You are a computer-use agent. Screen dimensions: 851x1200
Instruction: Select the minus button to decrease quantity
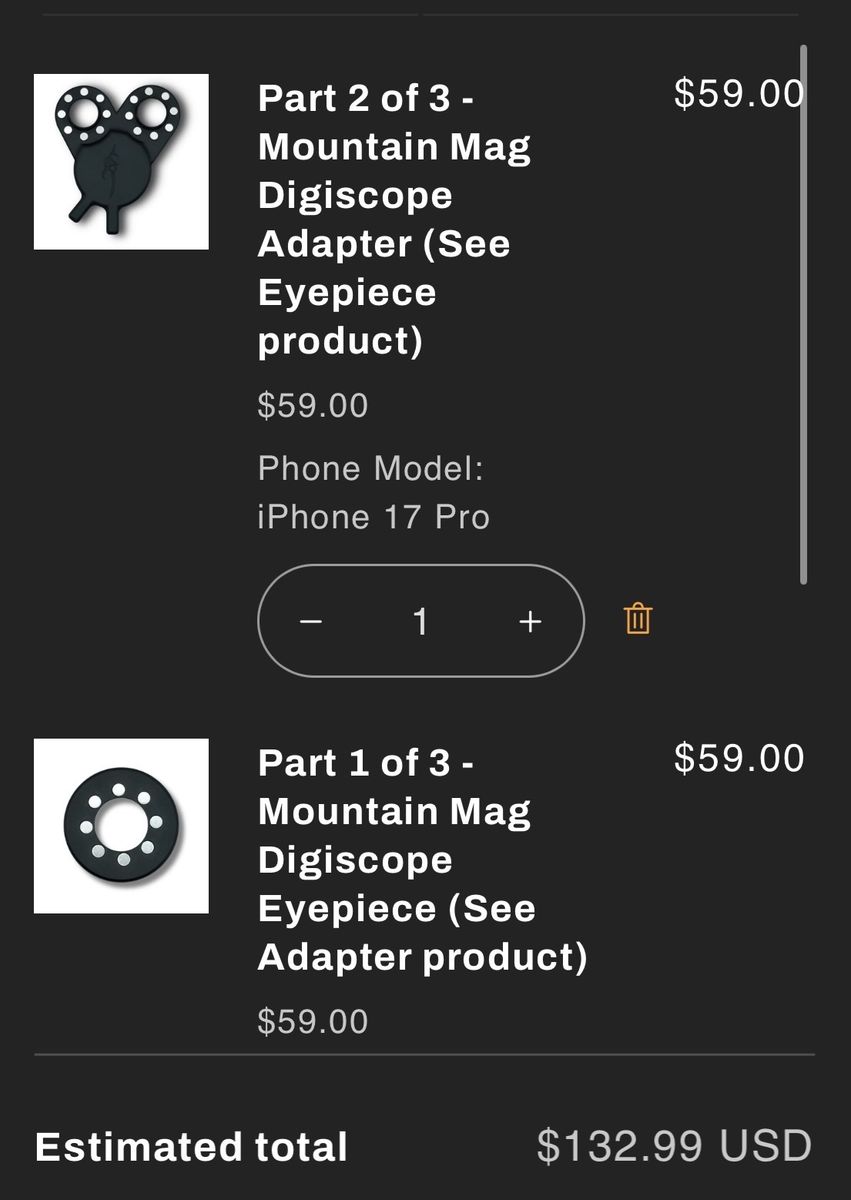[x=312, y=620]
